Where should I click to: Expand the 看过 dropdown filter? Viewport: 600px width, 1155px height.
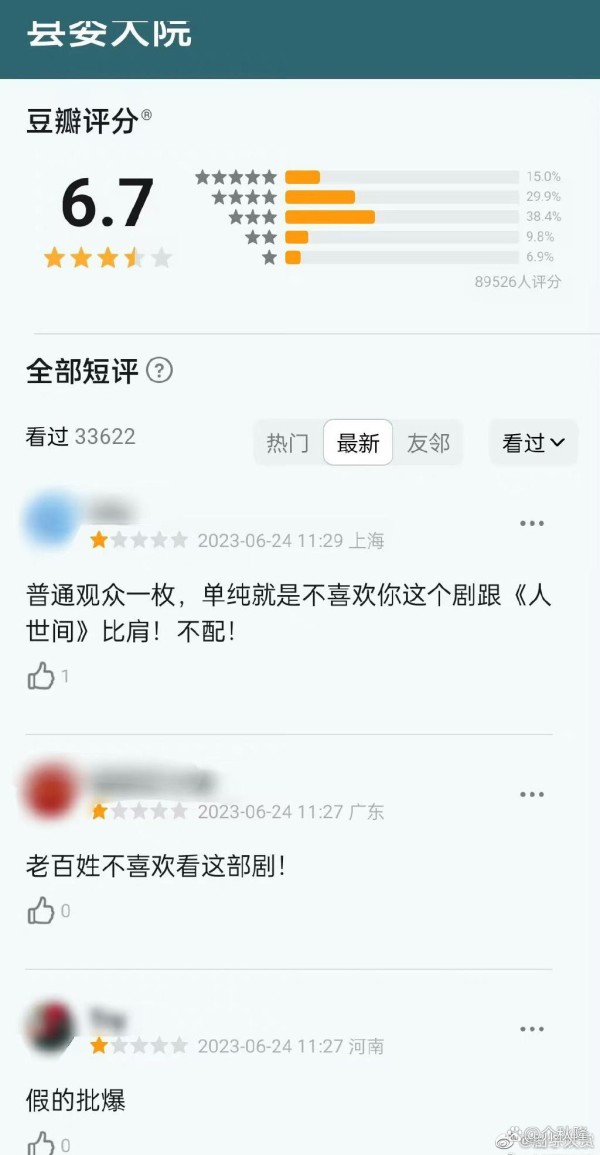coord(534,443)
